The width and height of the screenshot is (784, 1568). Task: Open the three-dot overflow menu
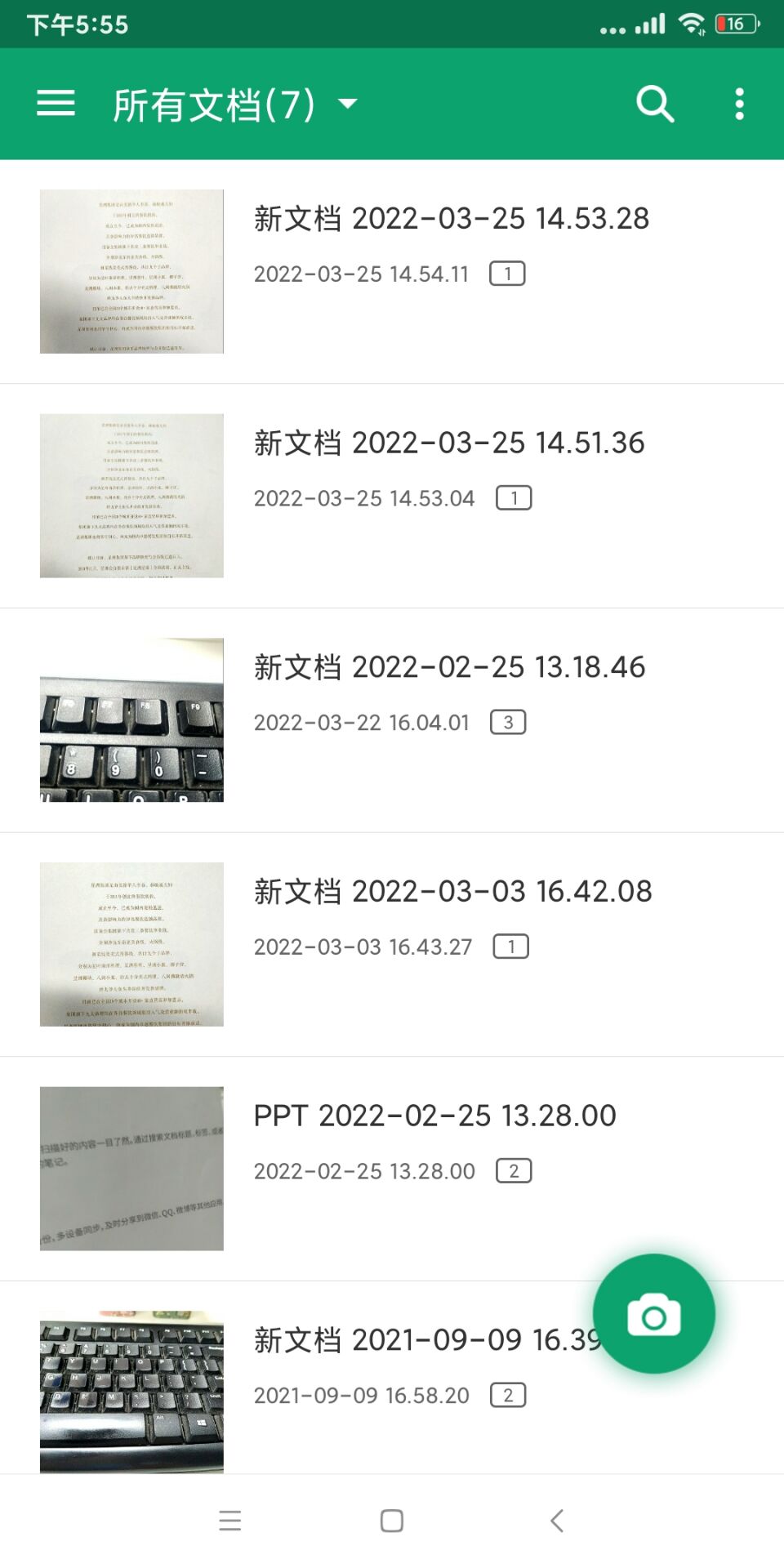coord(739,104)
